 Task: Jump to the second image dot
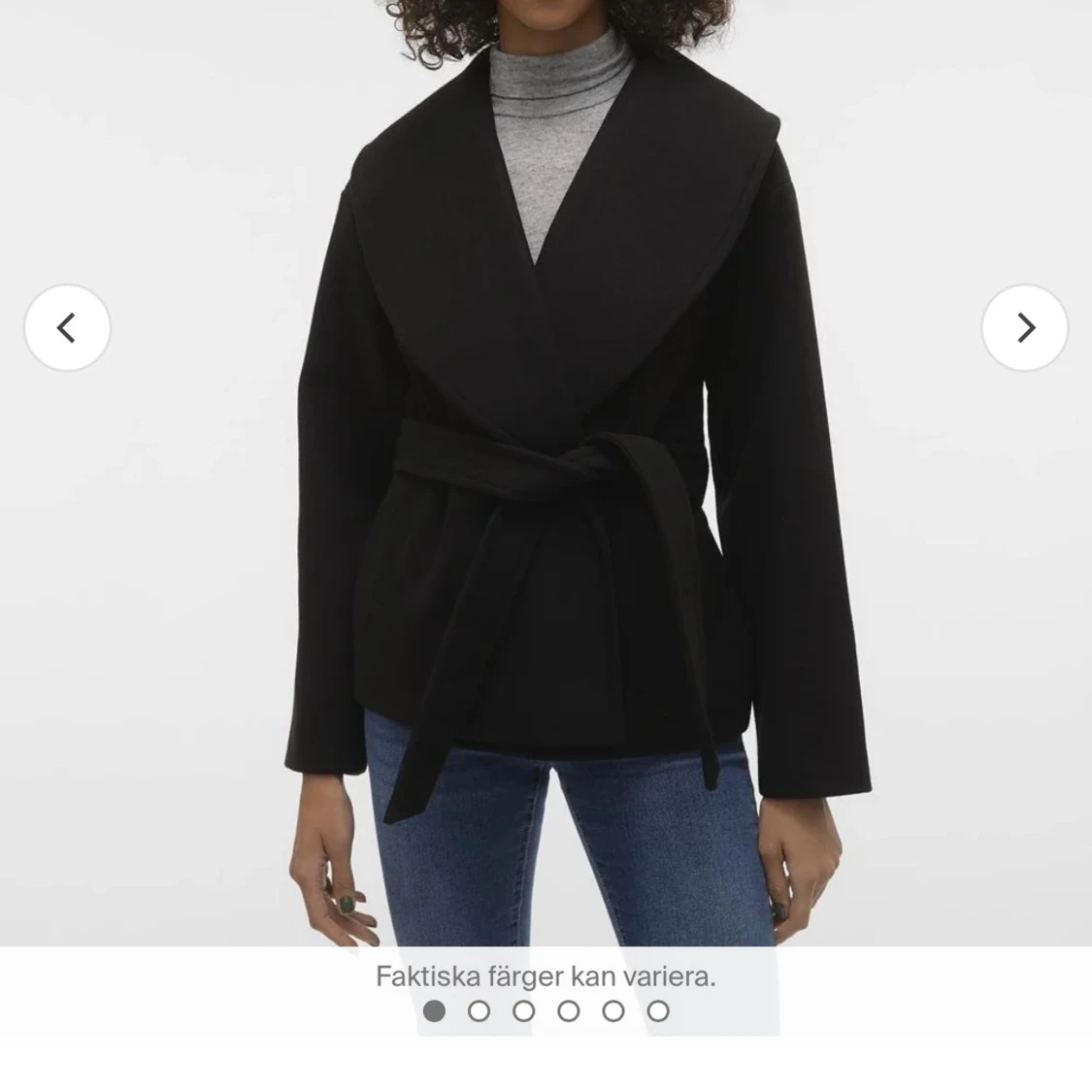pyautogui.click(x=479, y=1011)
